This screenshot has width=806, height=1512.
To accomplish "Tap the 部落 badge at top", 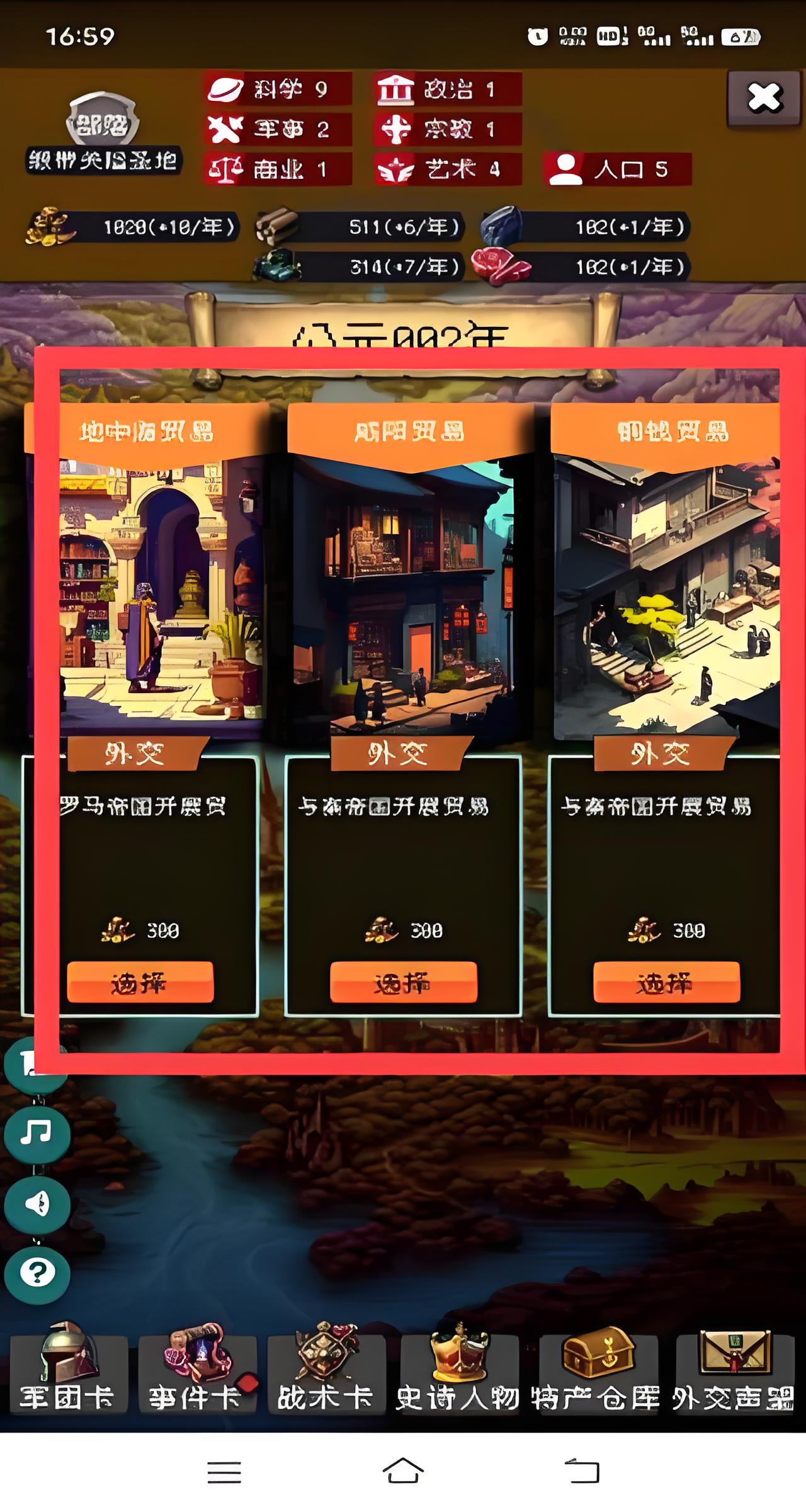I will click(103, 124).
